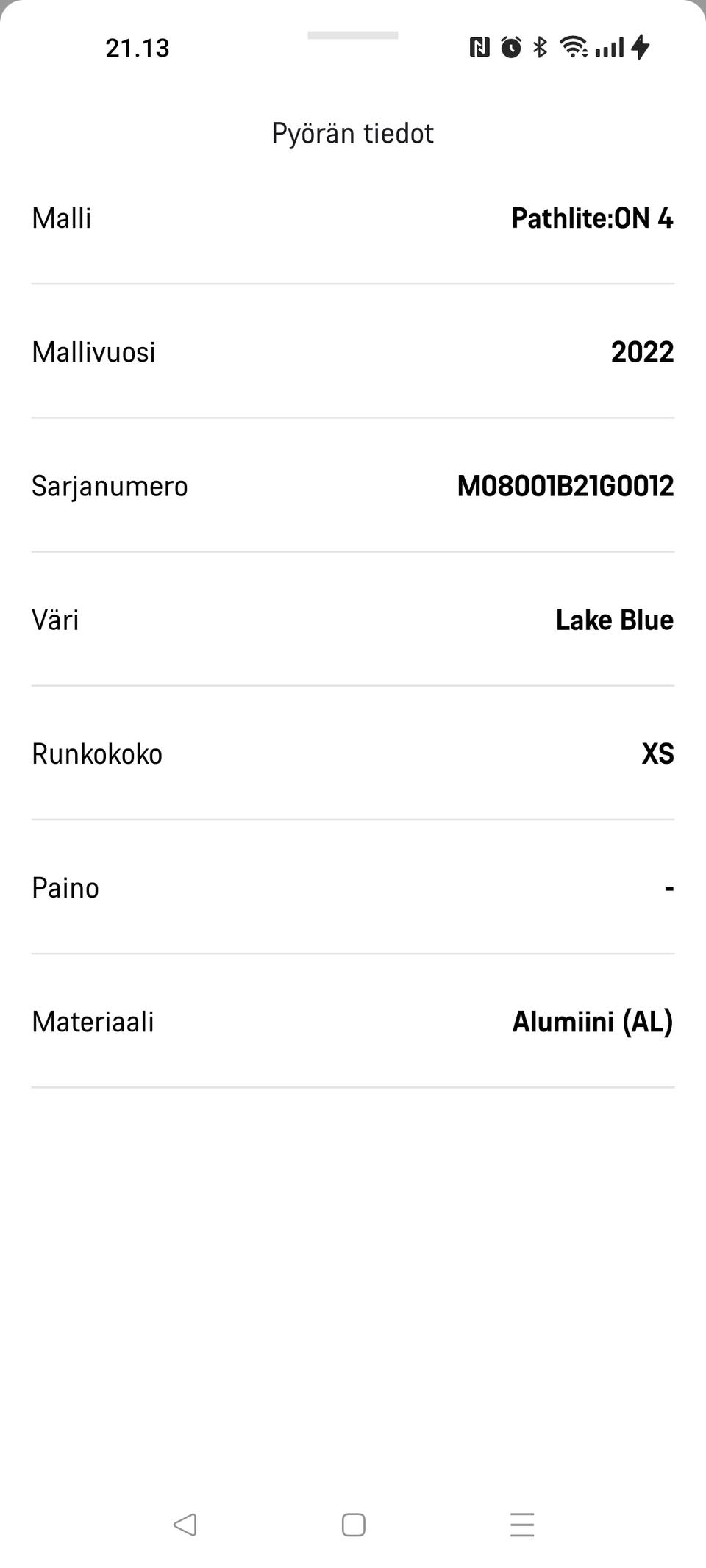Open recent apps from the navigation bar
Screen dimensions: 706x1568
pyautogui.click(x=522, y=1525)
